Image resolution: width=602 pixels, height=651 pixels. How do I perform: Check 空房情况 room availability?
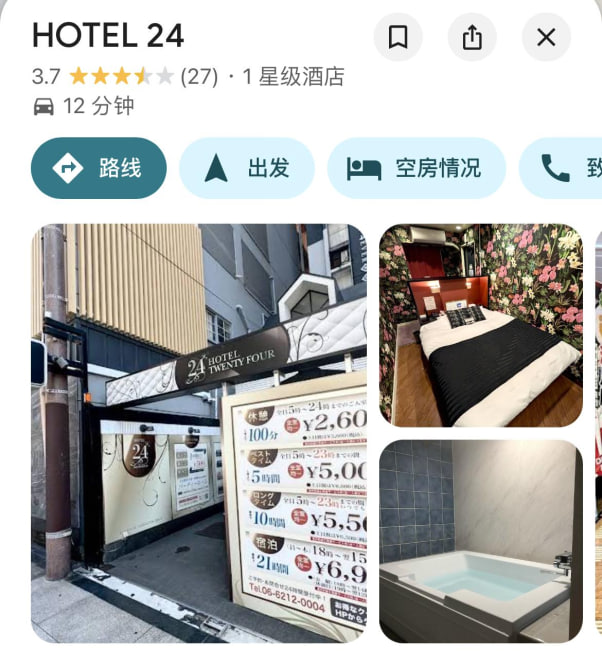pos(415,168)
